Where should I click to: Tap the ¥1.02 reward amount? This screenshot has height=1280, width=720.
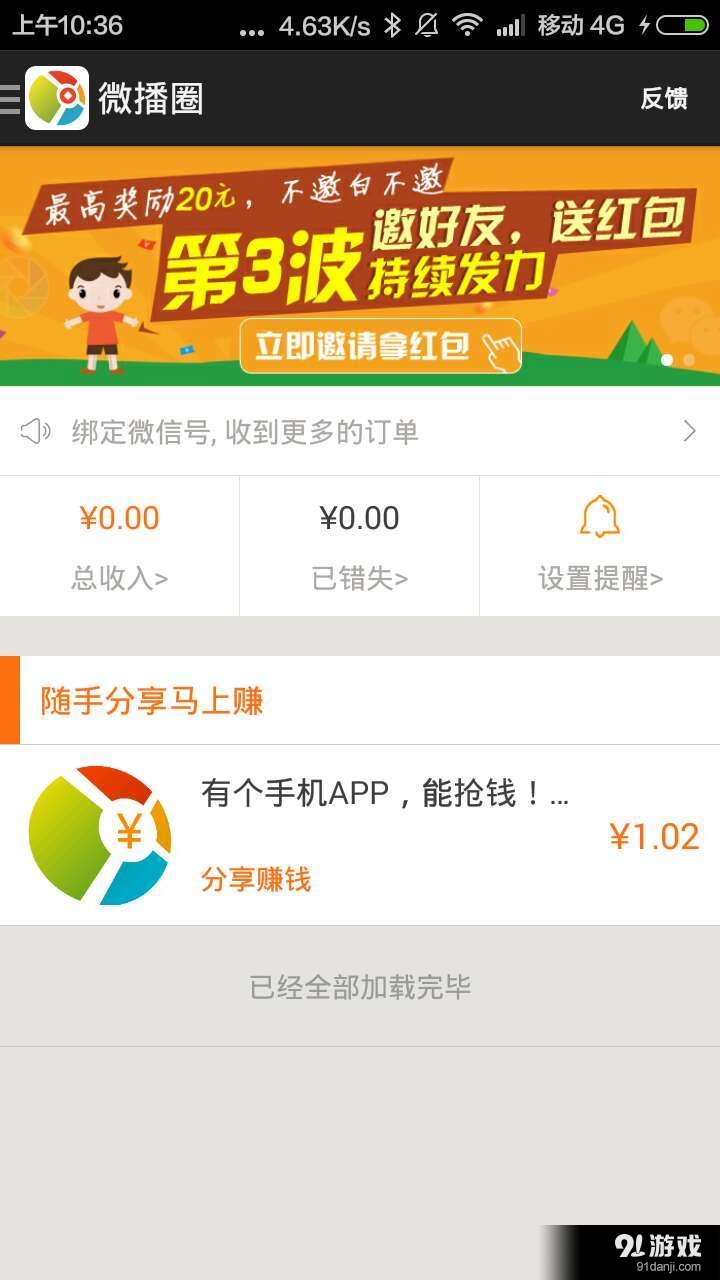click(654, 838)
